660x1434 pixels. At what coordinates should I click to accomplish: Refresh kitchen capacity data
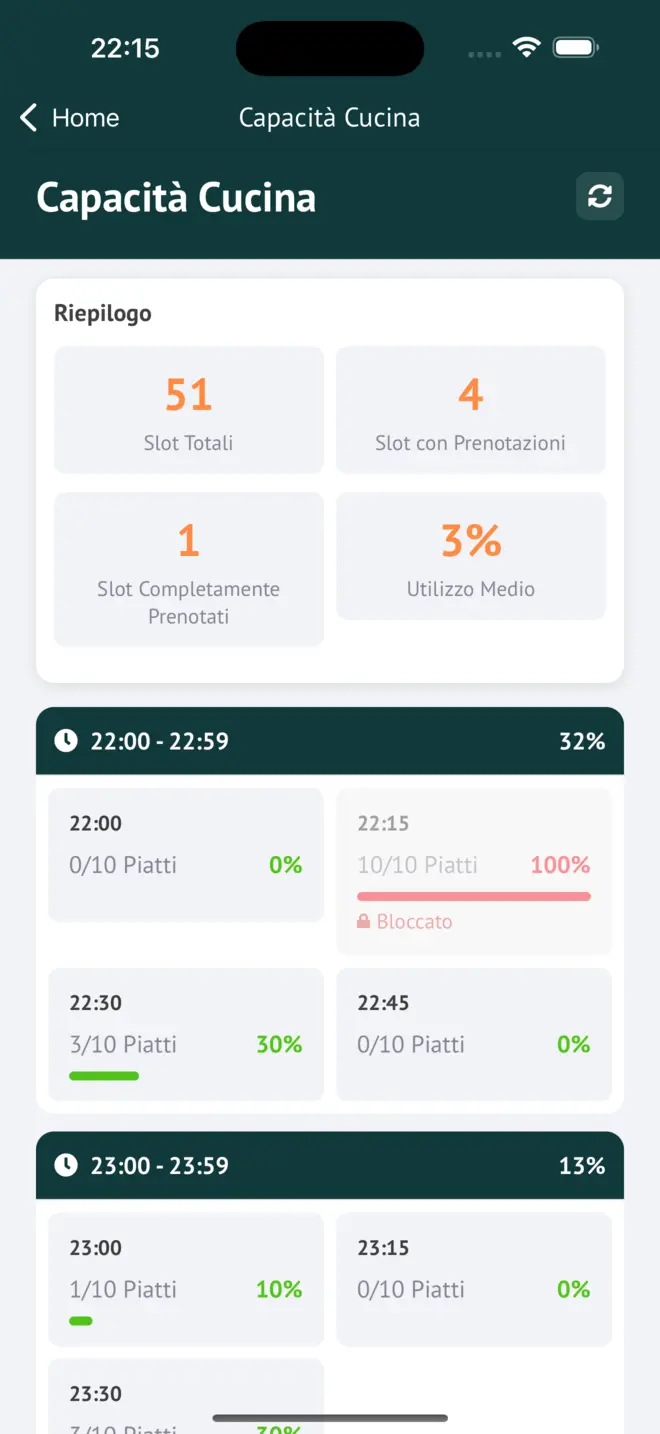(600, 196)
